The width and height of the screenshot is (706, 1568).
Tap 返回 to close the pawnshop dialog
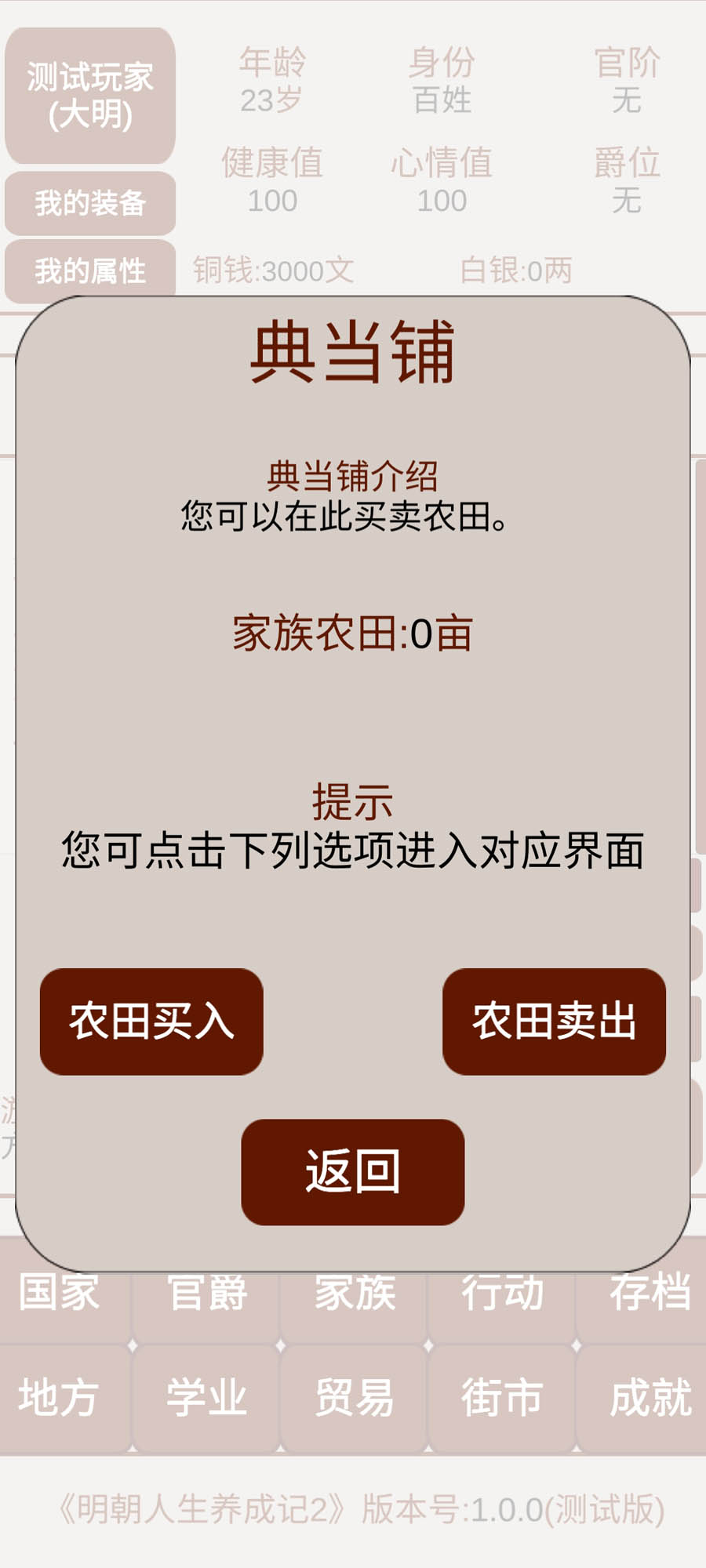pyautogui.click(x=352, y=1172)
